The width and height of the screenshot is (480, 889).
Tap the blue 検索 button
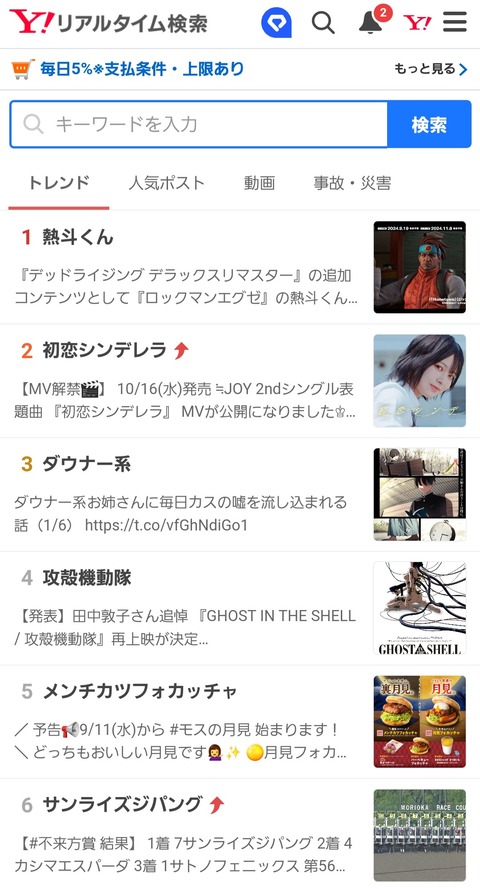point(429,124)
